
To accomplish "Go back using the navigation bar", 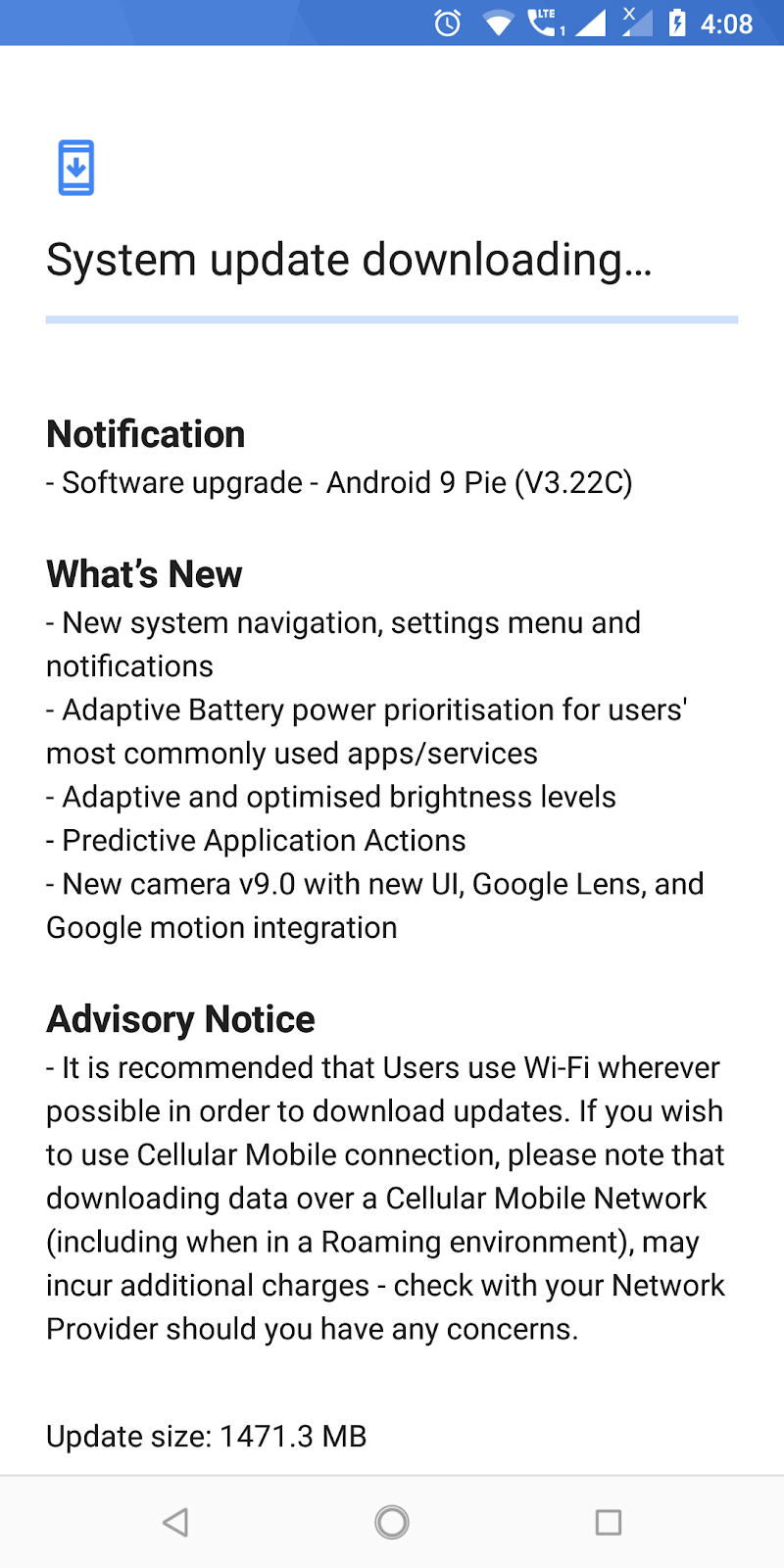I will [x=175, y=1522].
